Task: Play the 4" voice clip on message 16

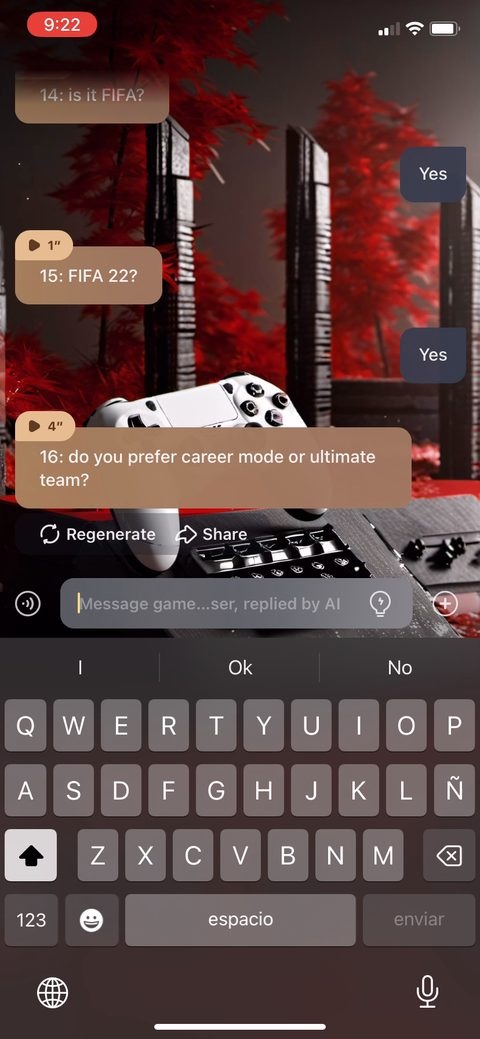Action: click(x=45, y=427)
